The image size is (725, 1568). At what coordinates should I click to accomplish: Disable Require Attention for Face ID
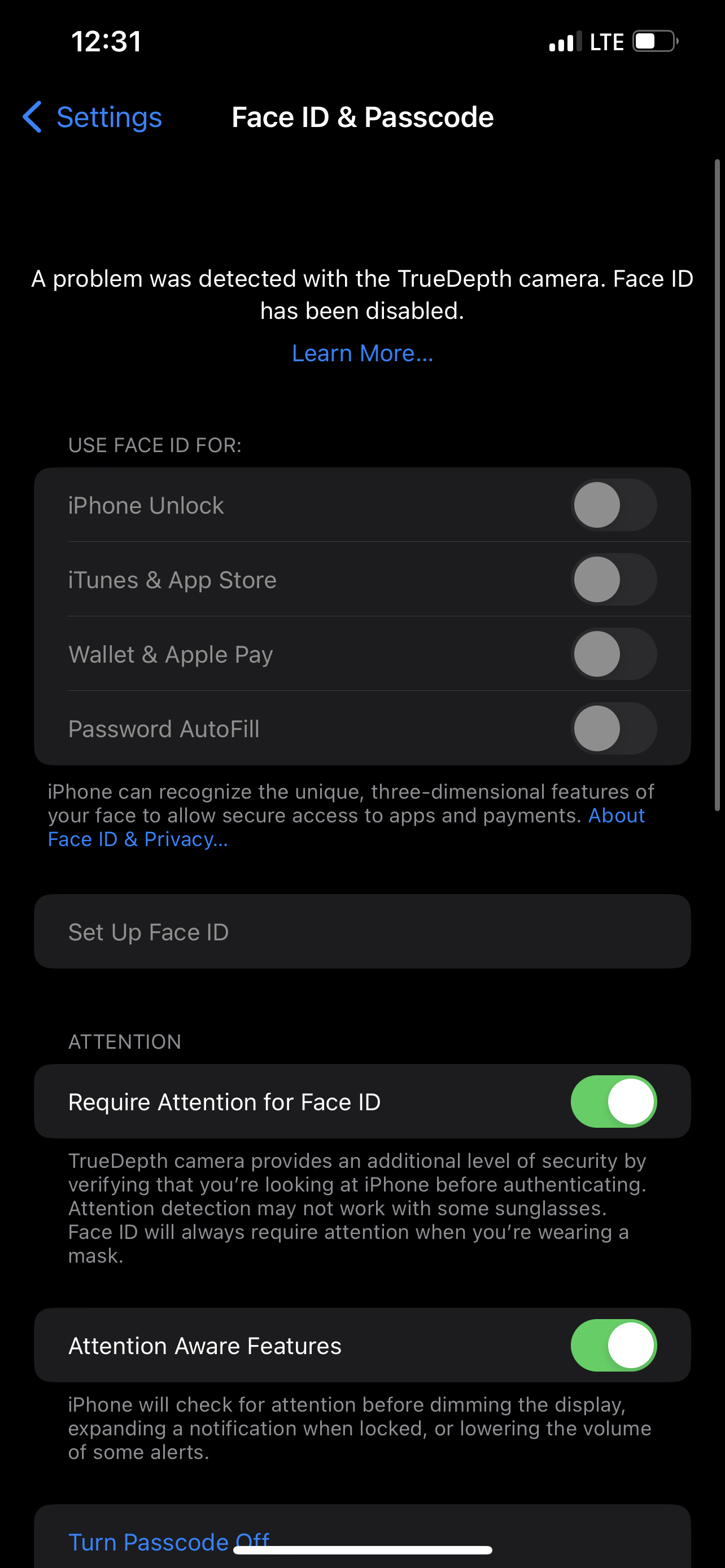click(613, 1102)
